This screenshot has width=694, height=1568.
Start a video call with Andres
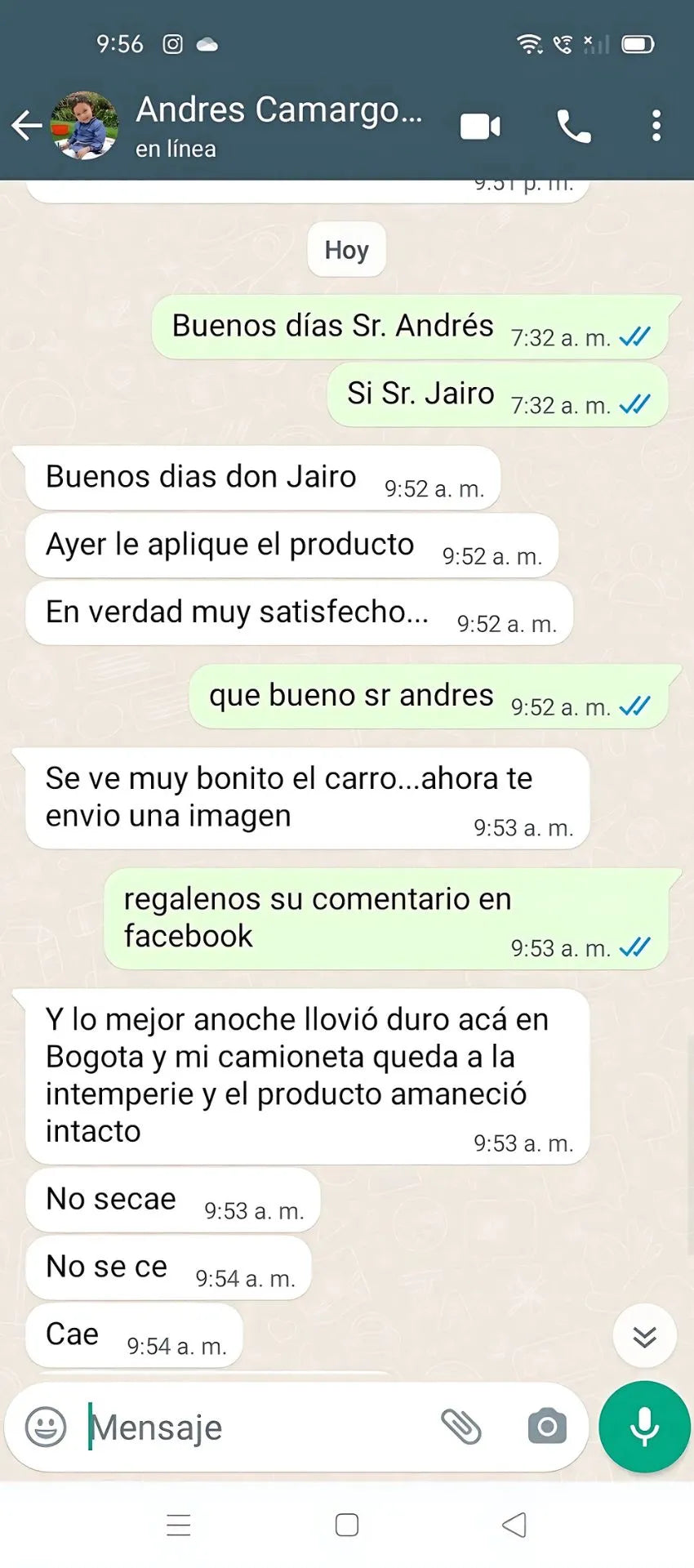[x=480, y=127]
